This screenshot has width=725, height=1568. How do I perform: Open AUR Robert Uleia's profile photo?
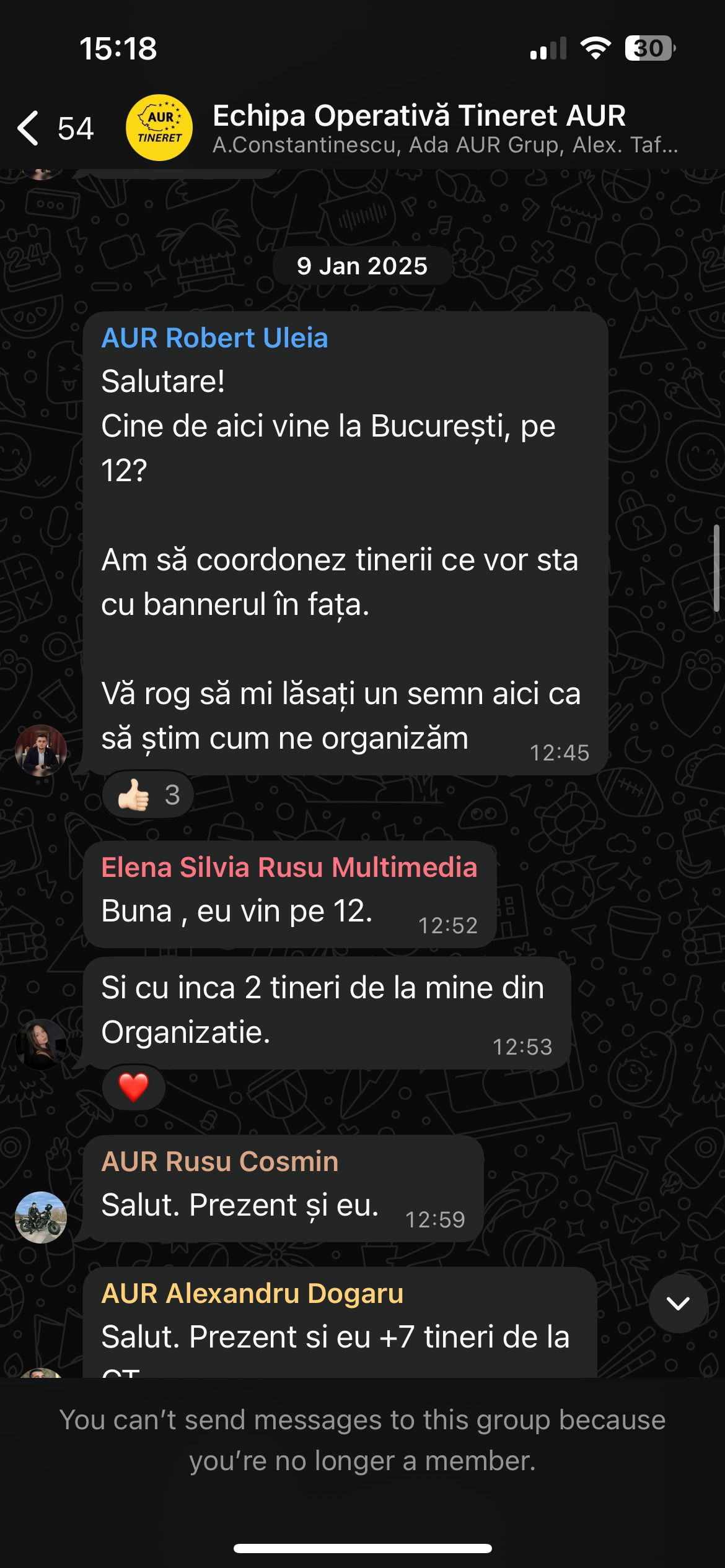[x=41, y=750]
